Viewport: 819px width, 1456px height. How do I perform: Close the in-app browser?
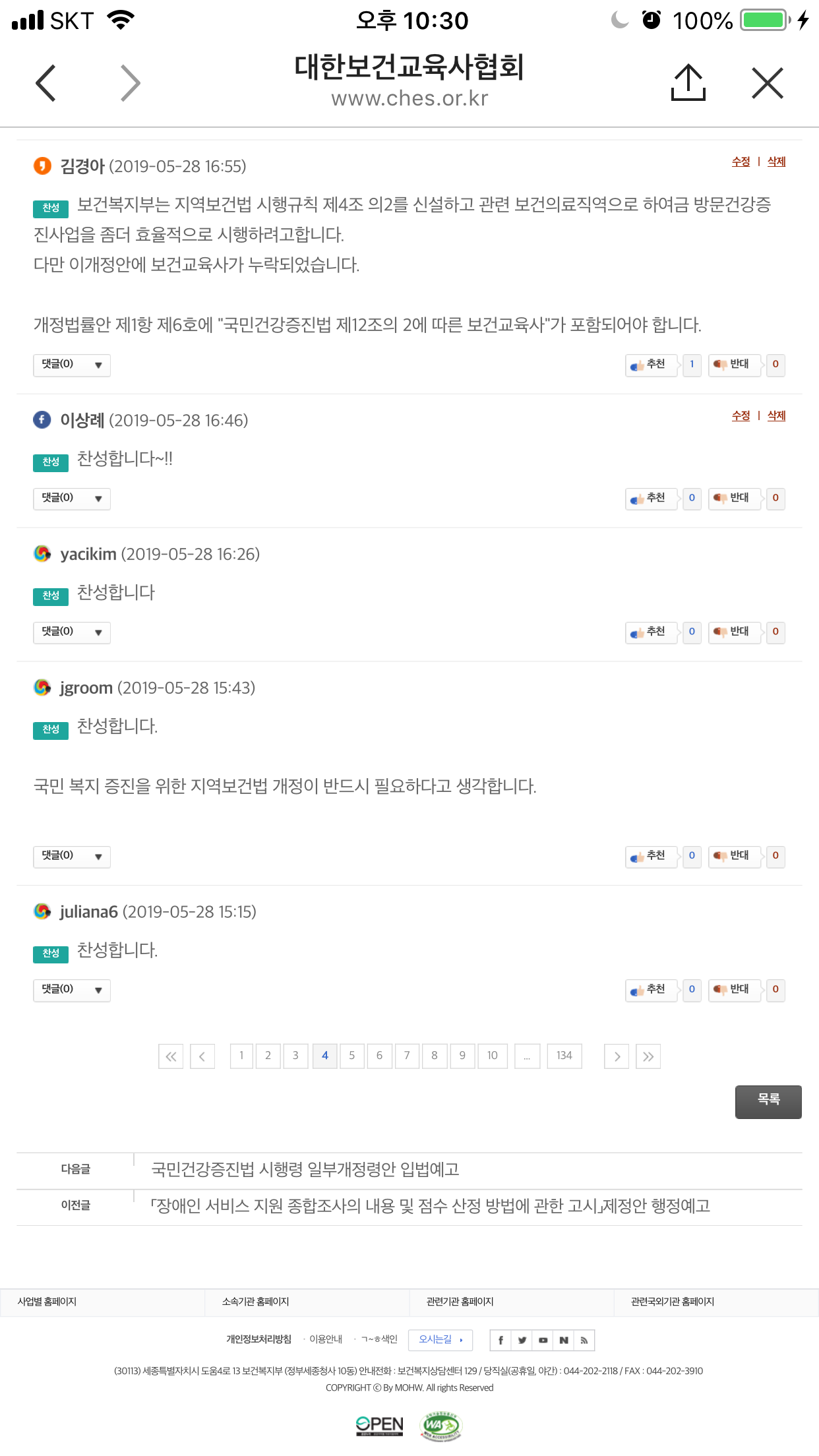click(x=767, y=83)
